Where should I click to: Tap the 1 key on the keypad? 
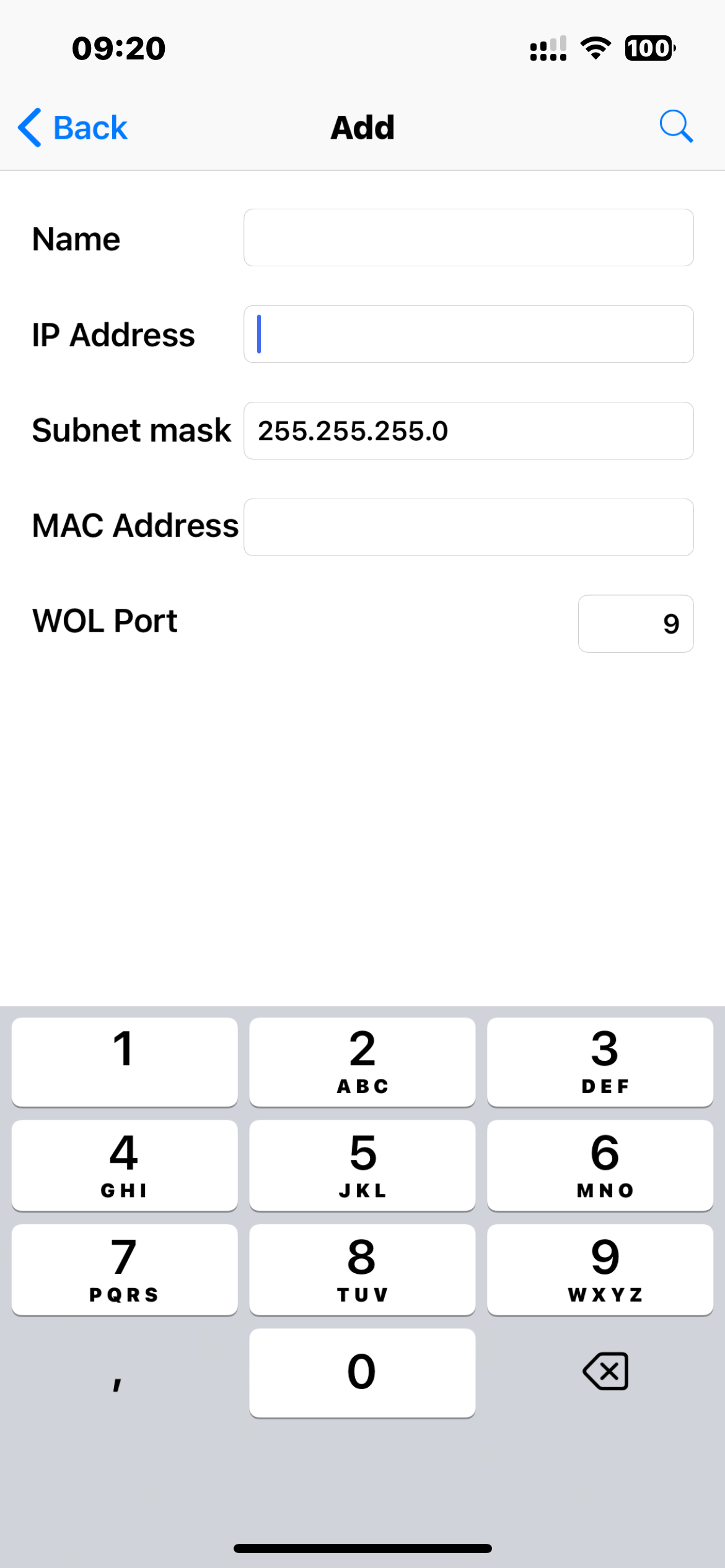[x=125, y=1061]
